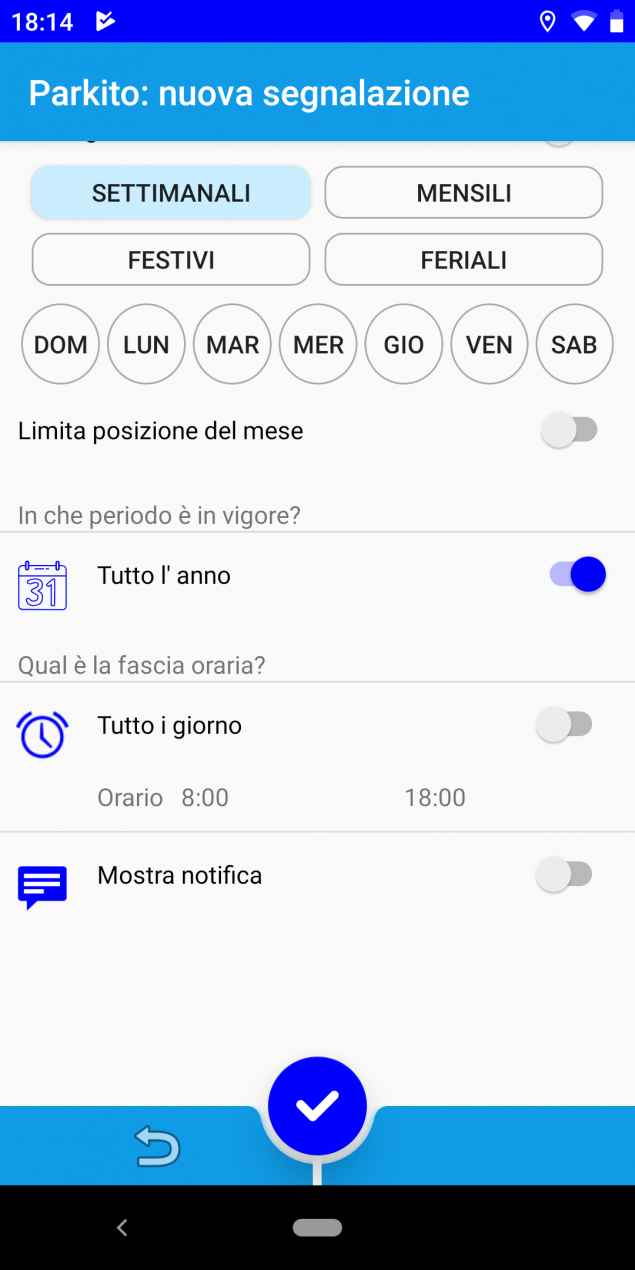Select VEN day circle
Viewport: 635px width, 1270px height.
tap(489, 345)
